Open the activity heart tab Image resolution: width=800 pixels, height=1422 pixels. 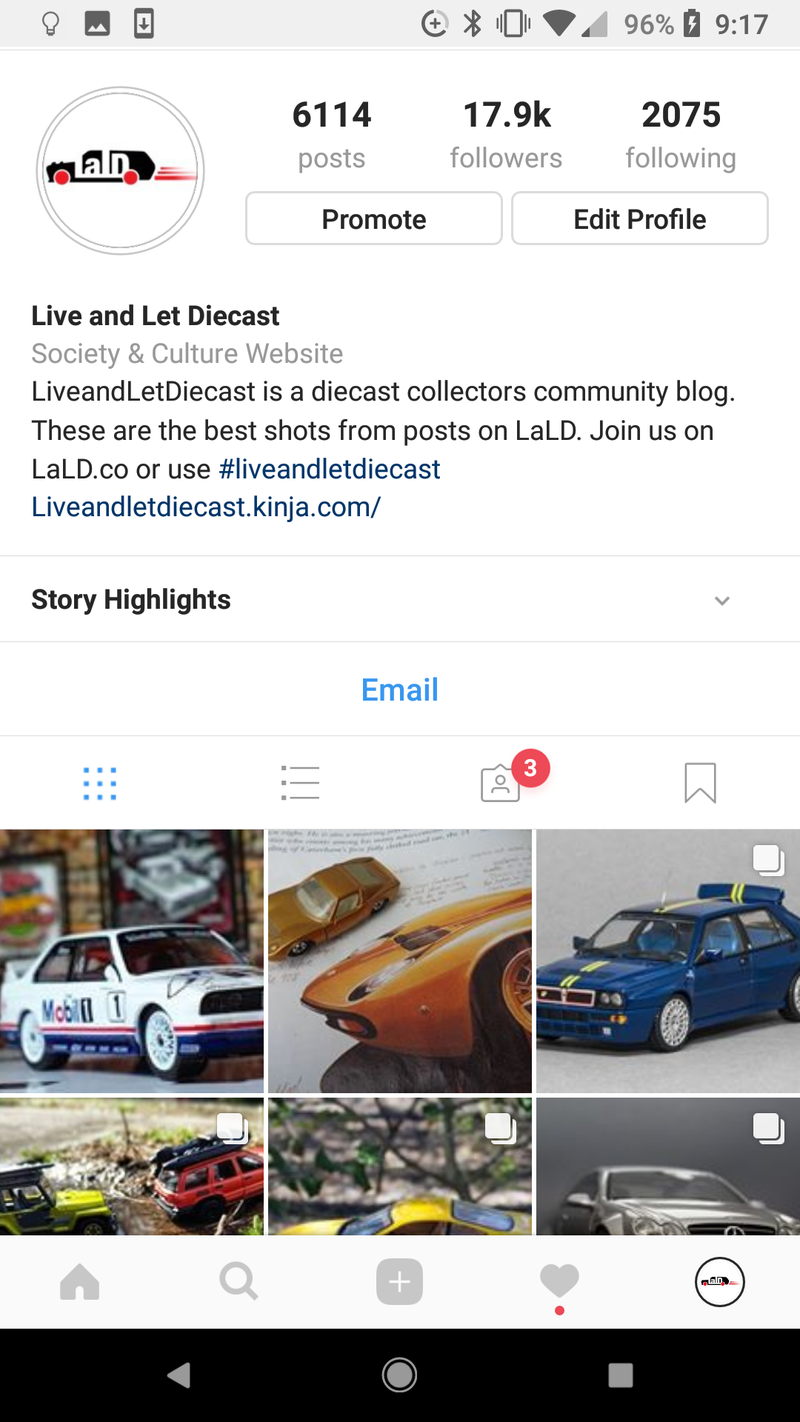coord(559,1281)
